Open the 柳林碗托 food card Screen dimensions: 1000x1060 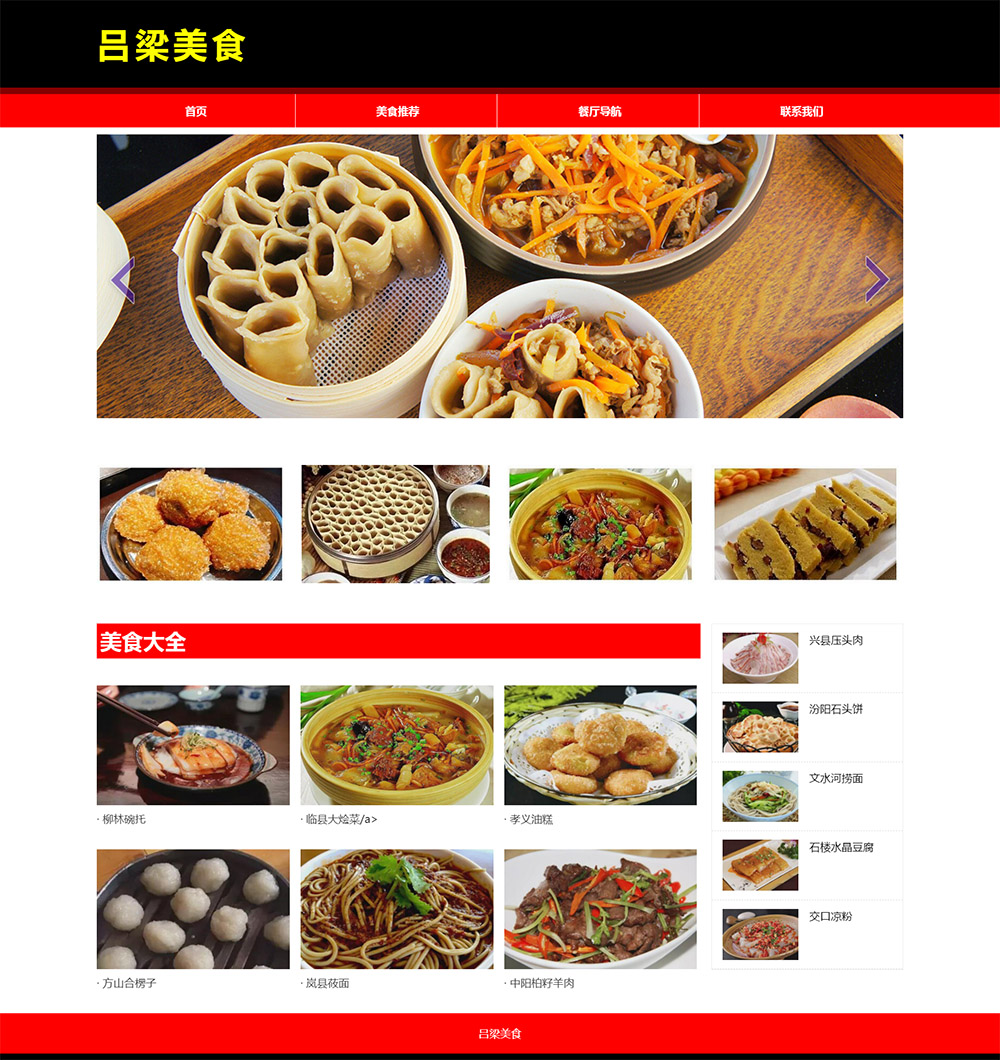click(193, 745)
